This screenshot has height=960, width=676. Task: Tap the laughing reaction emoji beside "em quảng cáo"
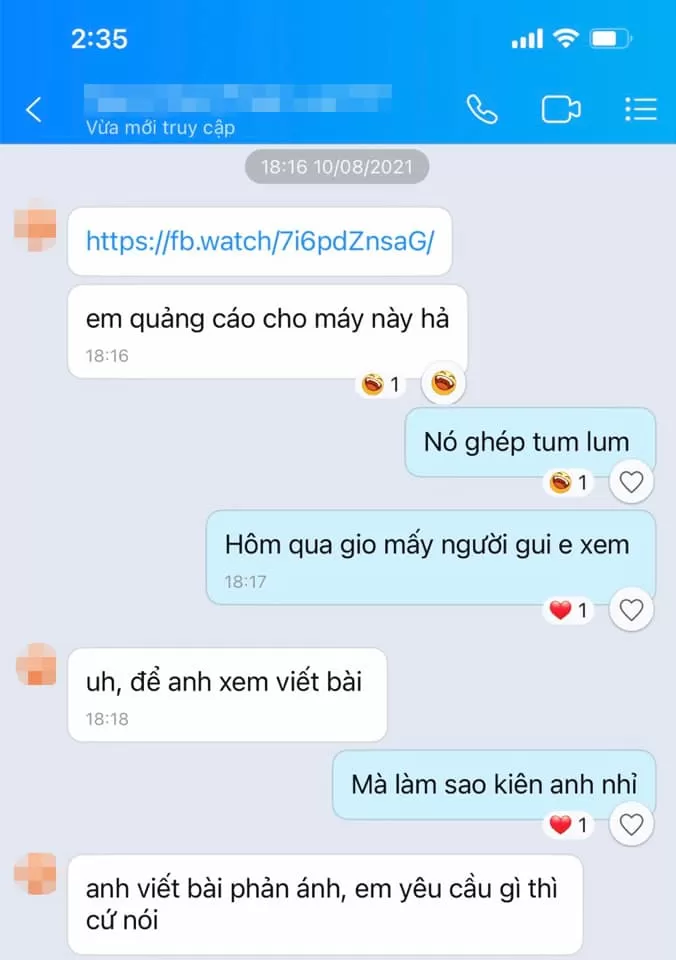click(x=443, y=383)
